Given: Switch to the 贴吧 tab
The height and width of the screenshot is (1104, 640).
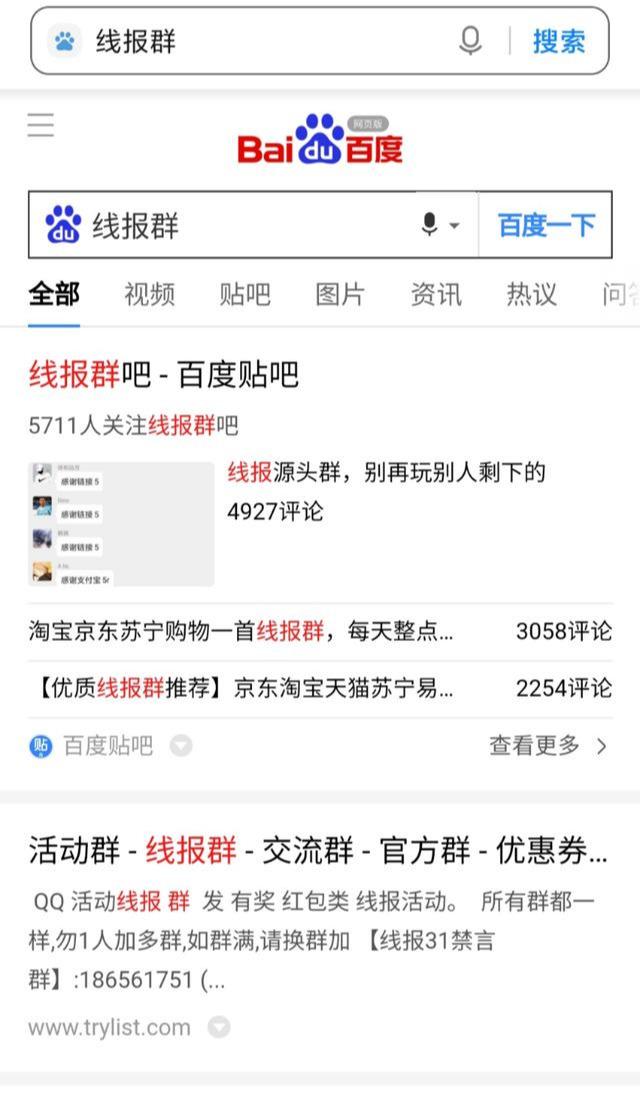Looking at the screenshot, I should tap(245, 294).
